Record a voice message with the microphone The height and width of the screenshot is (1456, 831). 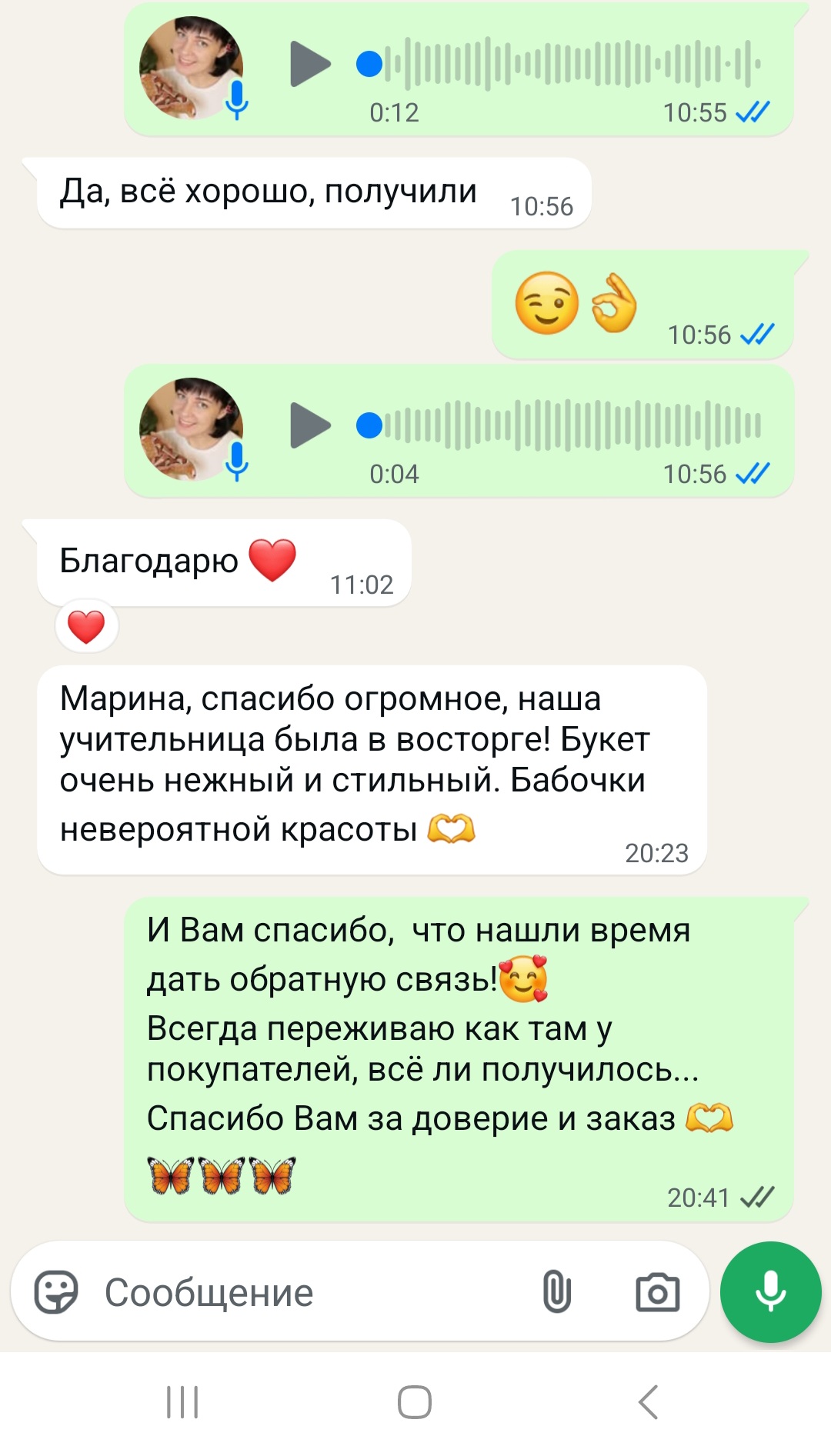[770, 1292]
